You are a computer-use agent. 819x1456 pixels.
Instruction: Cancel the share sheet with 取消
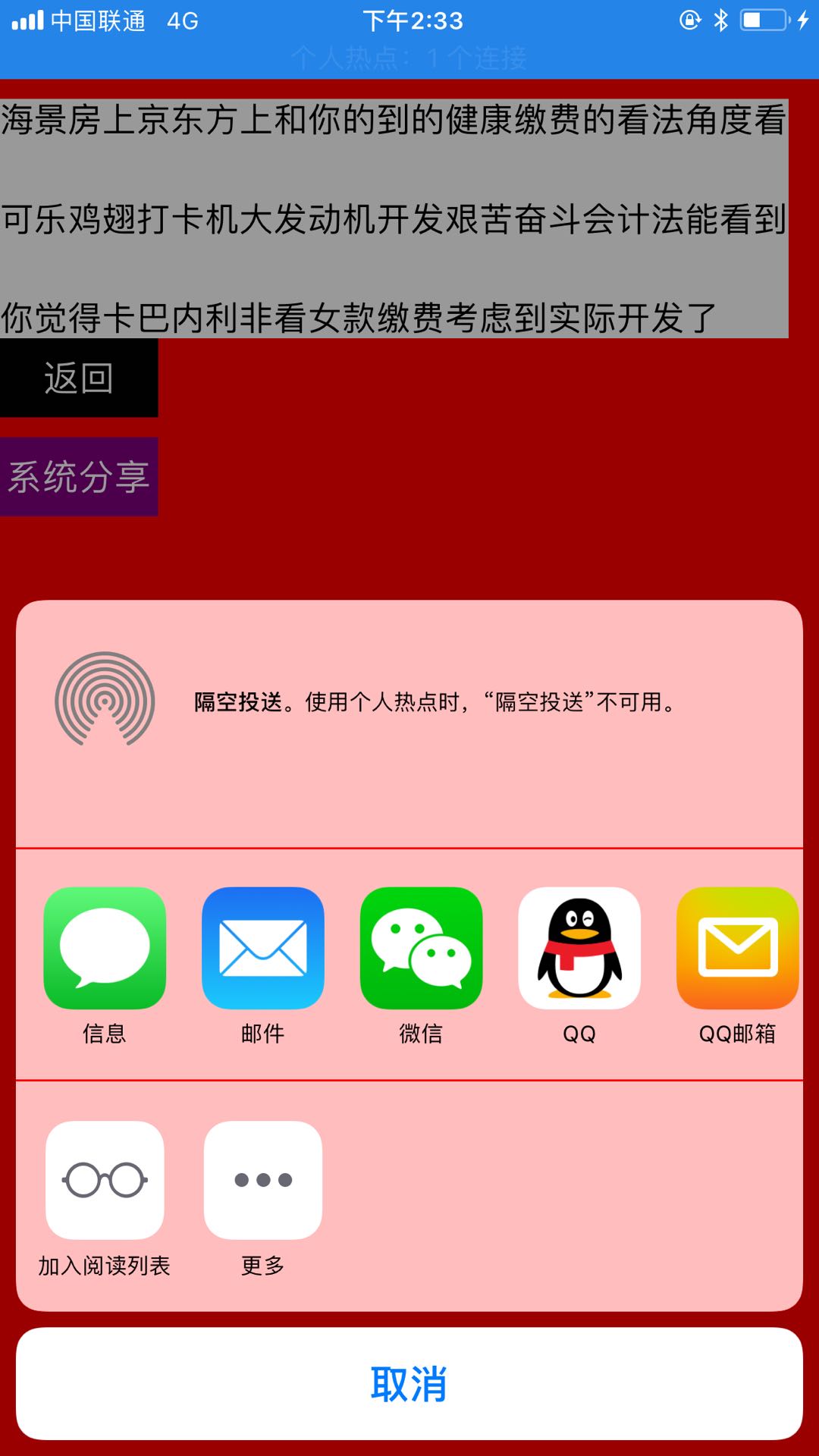click(409, 1384)
